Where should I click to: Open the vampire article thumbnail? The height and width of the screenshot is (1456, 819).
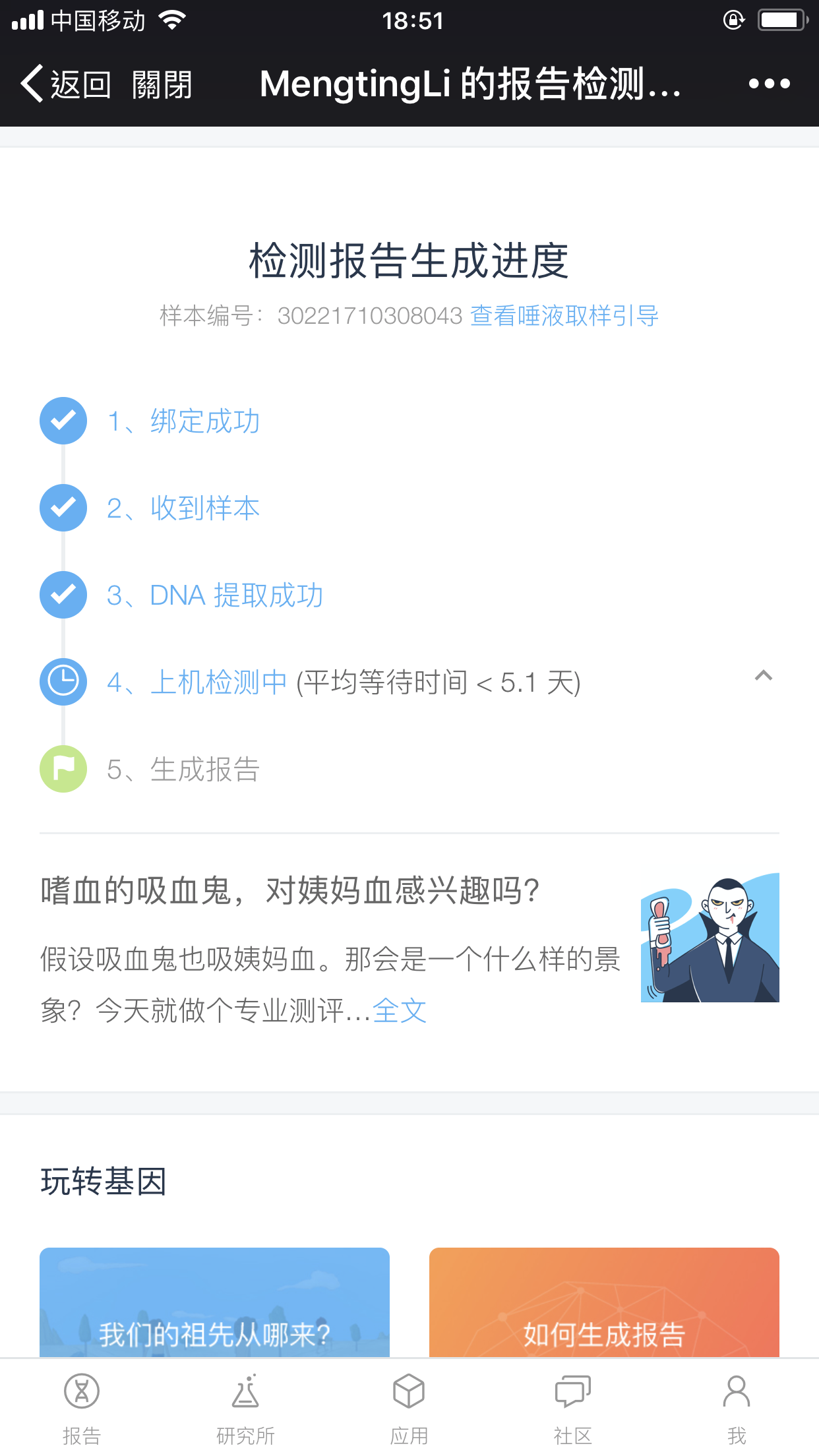[x=710, y=938]
